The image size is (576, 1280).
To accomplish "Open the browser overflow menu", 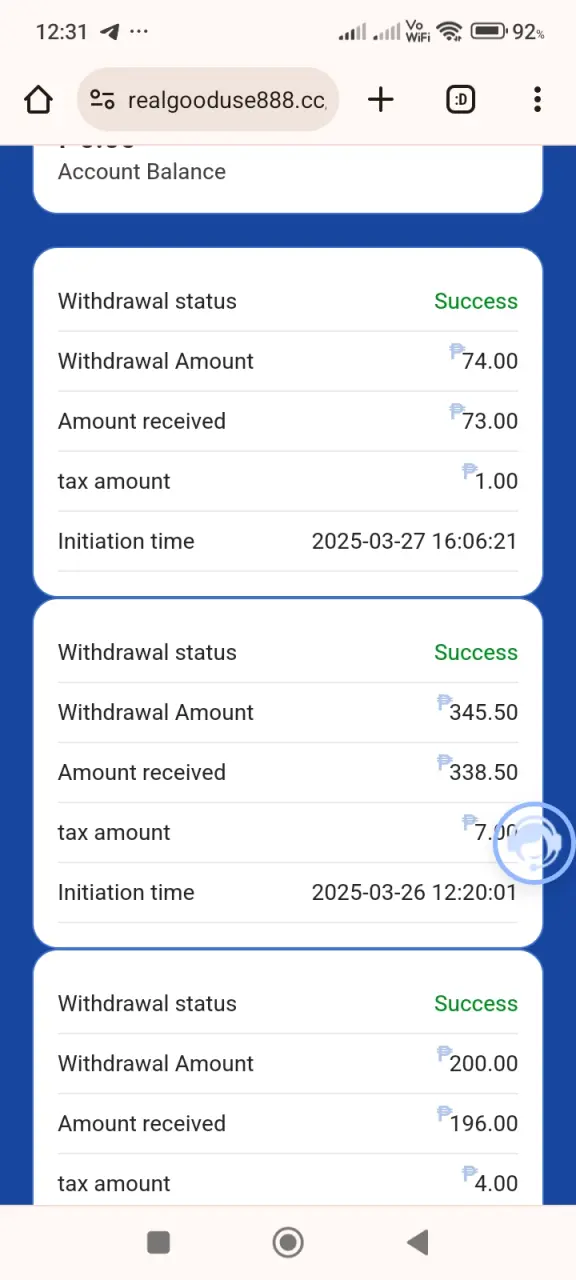I will click(x=537, y=99).
